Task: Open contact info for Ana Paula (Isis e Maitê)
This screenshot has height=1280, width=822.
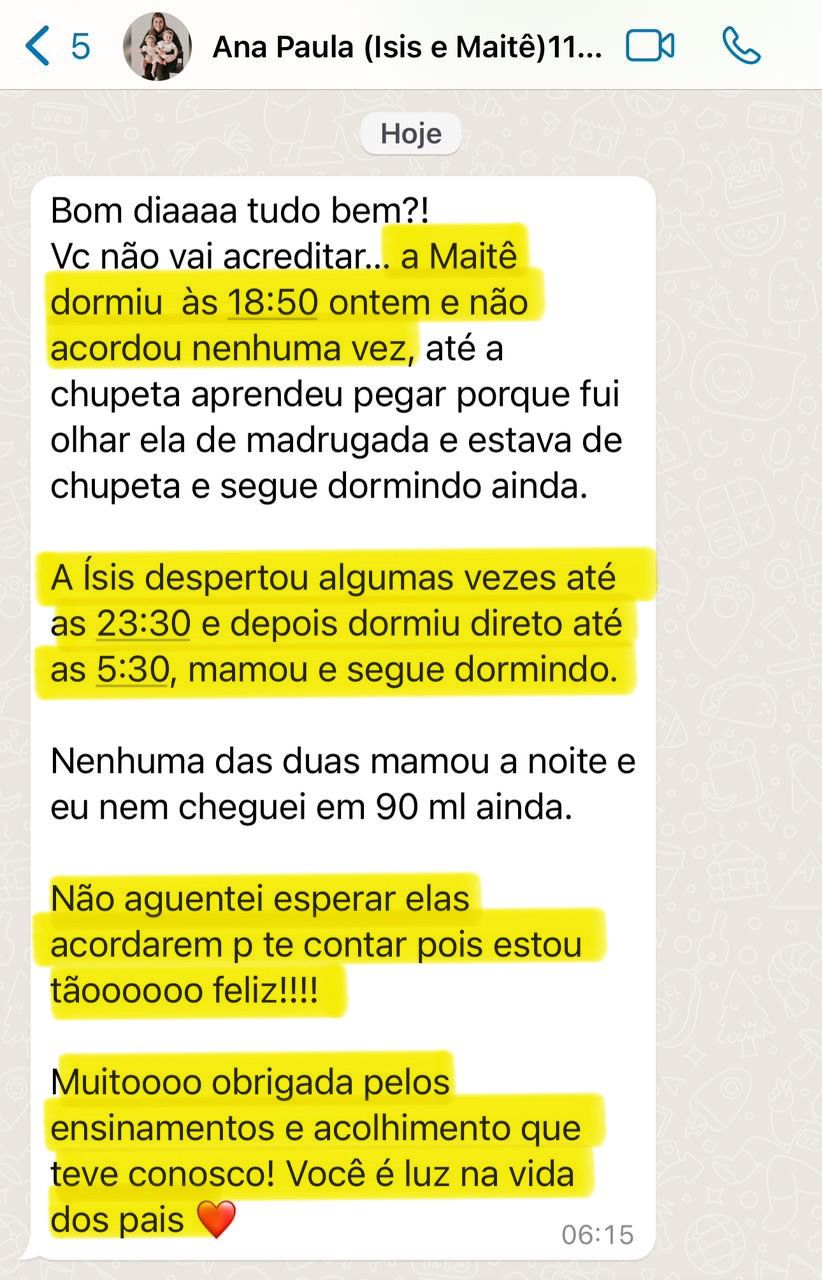Action: tap(407, 47)
